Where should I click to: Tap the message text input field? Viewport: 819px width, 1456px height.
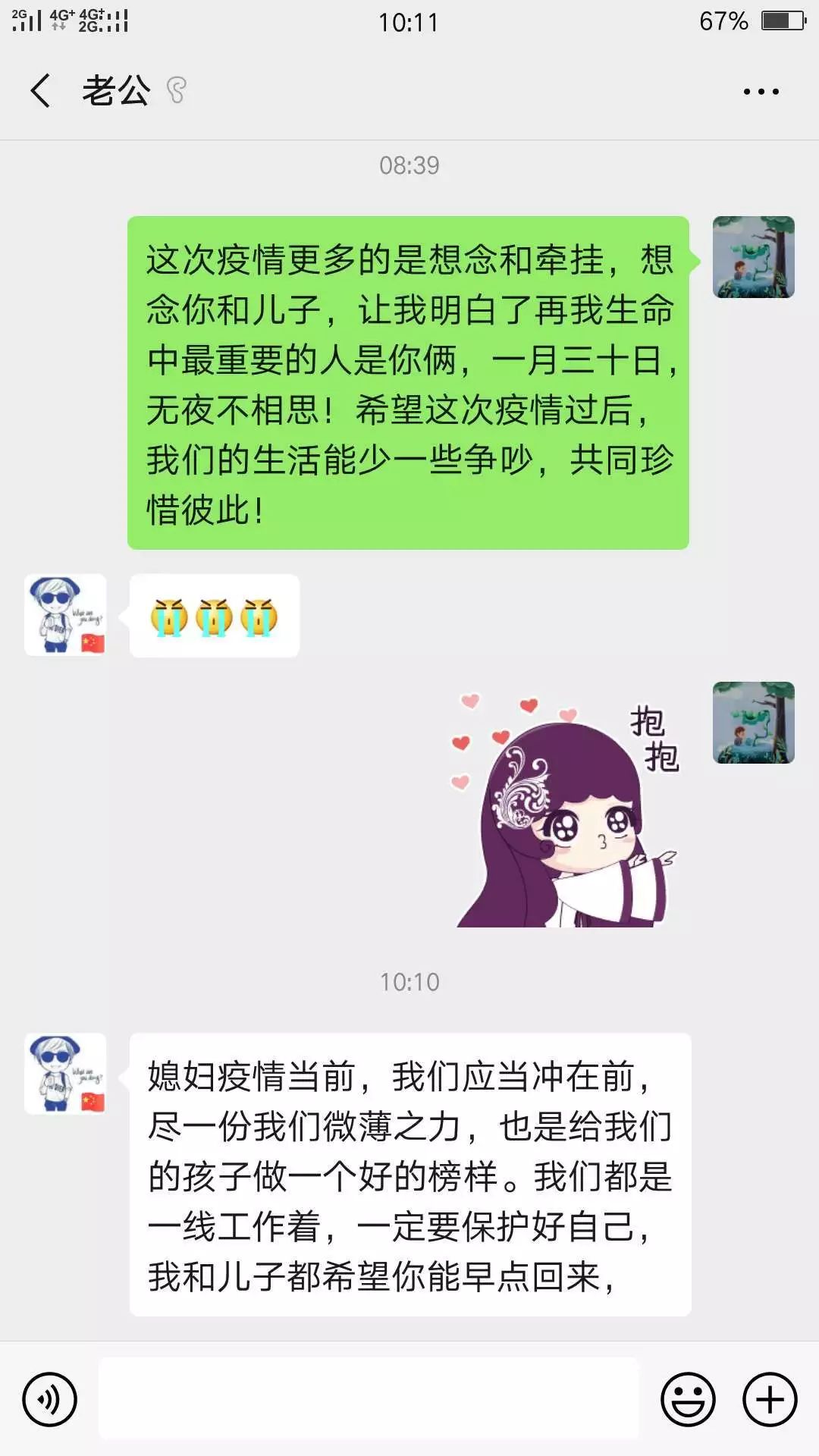click(369, 1398)
